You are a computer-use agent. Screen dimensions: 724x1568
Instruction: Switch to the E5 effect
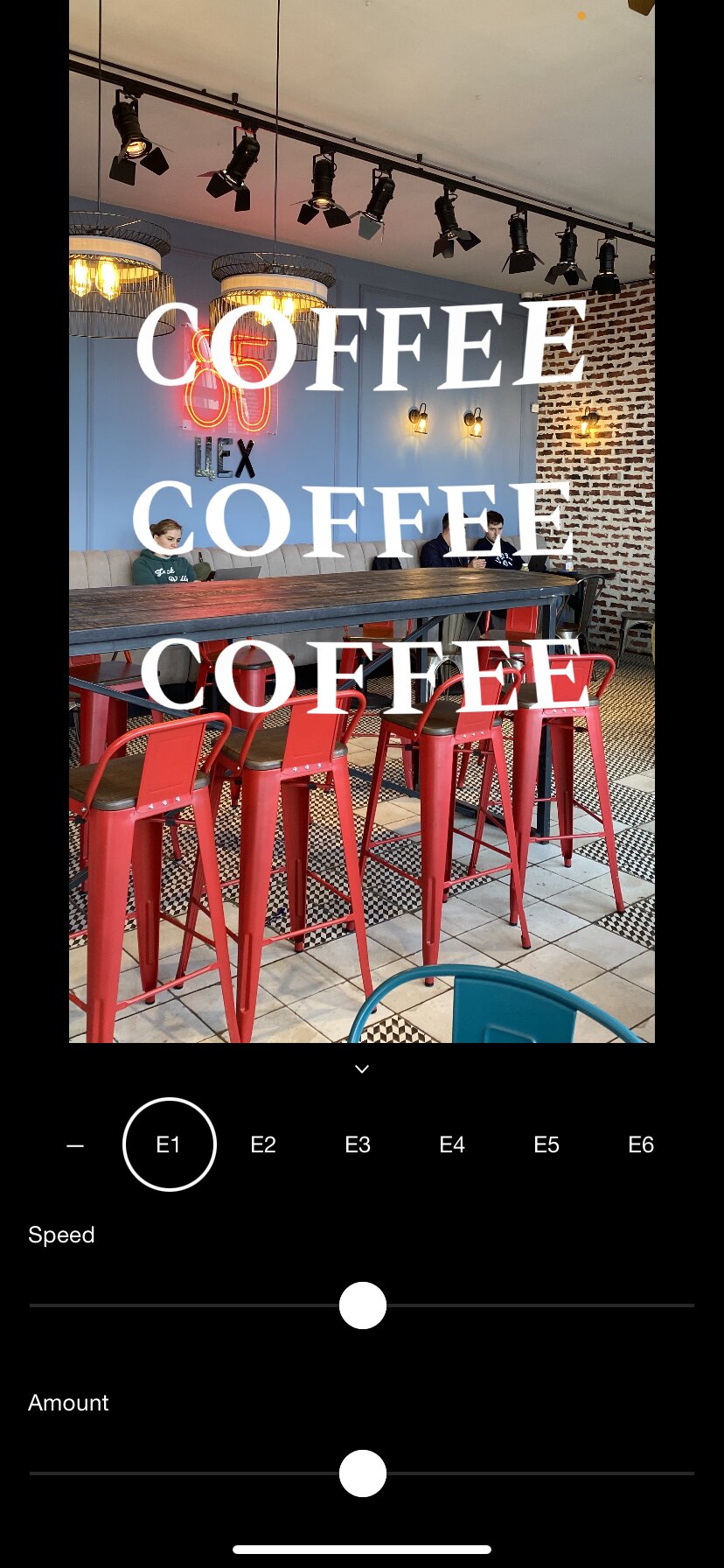pos(546,1144)
